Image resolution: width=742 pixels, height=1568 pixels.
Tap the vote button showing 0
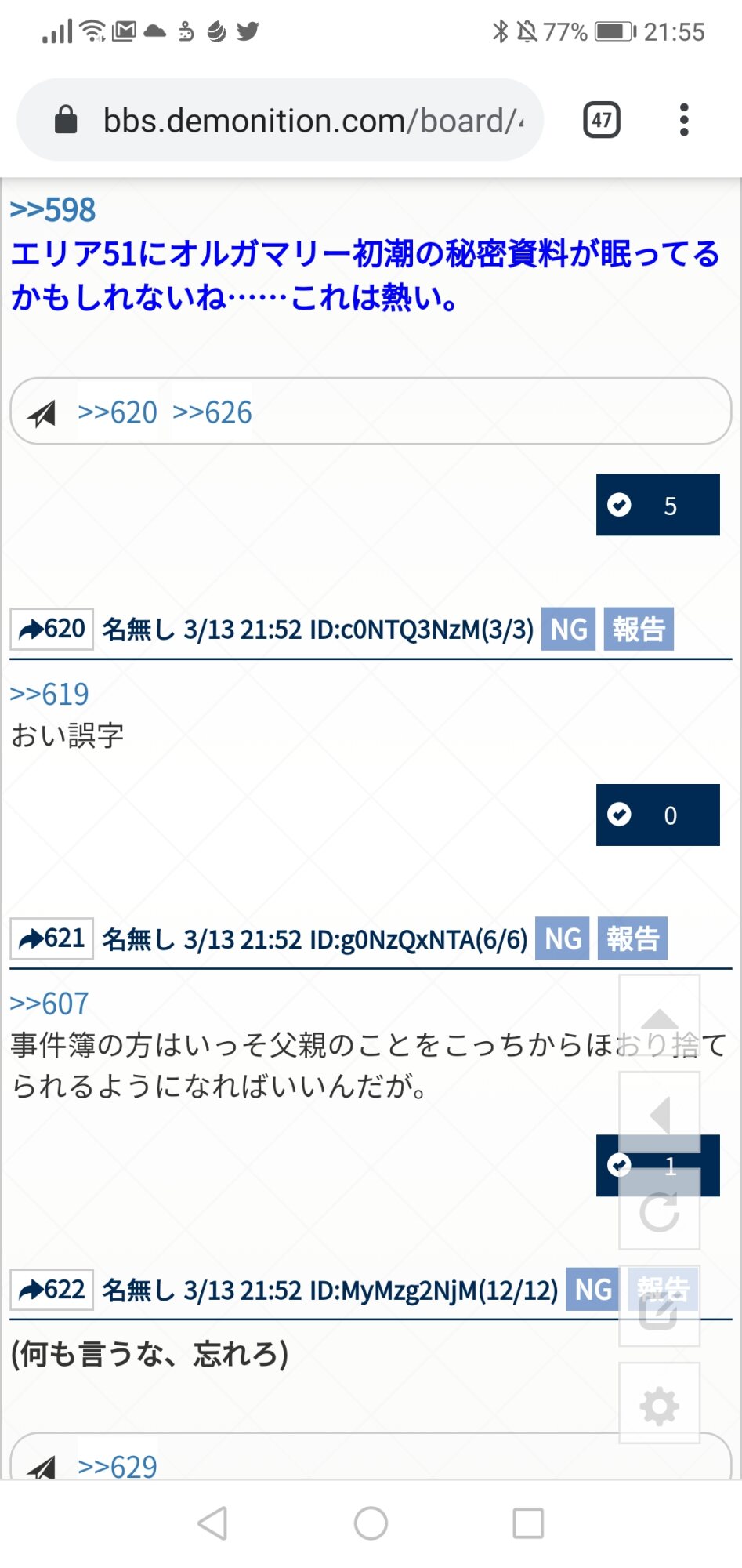[657, 815]
